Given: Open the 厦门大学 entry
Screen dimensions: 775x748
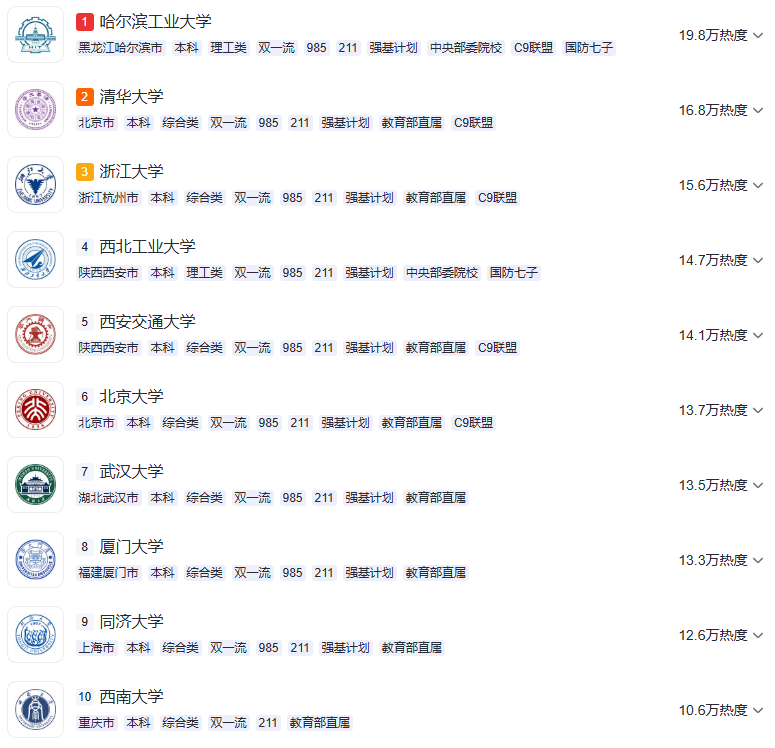Looking at the screenshot, I should [131, 547].
